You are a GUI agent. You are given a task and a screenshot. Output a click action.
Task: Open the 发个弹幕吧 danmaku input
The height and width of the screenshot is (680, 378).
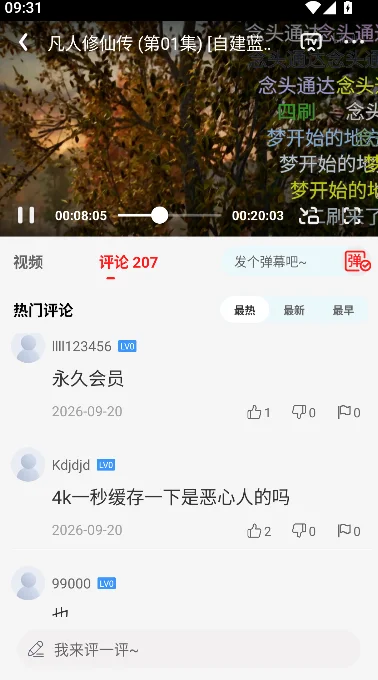click(x=282, y=262)
